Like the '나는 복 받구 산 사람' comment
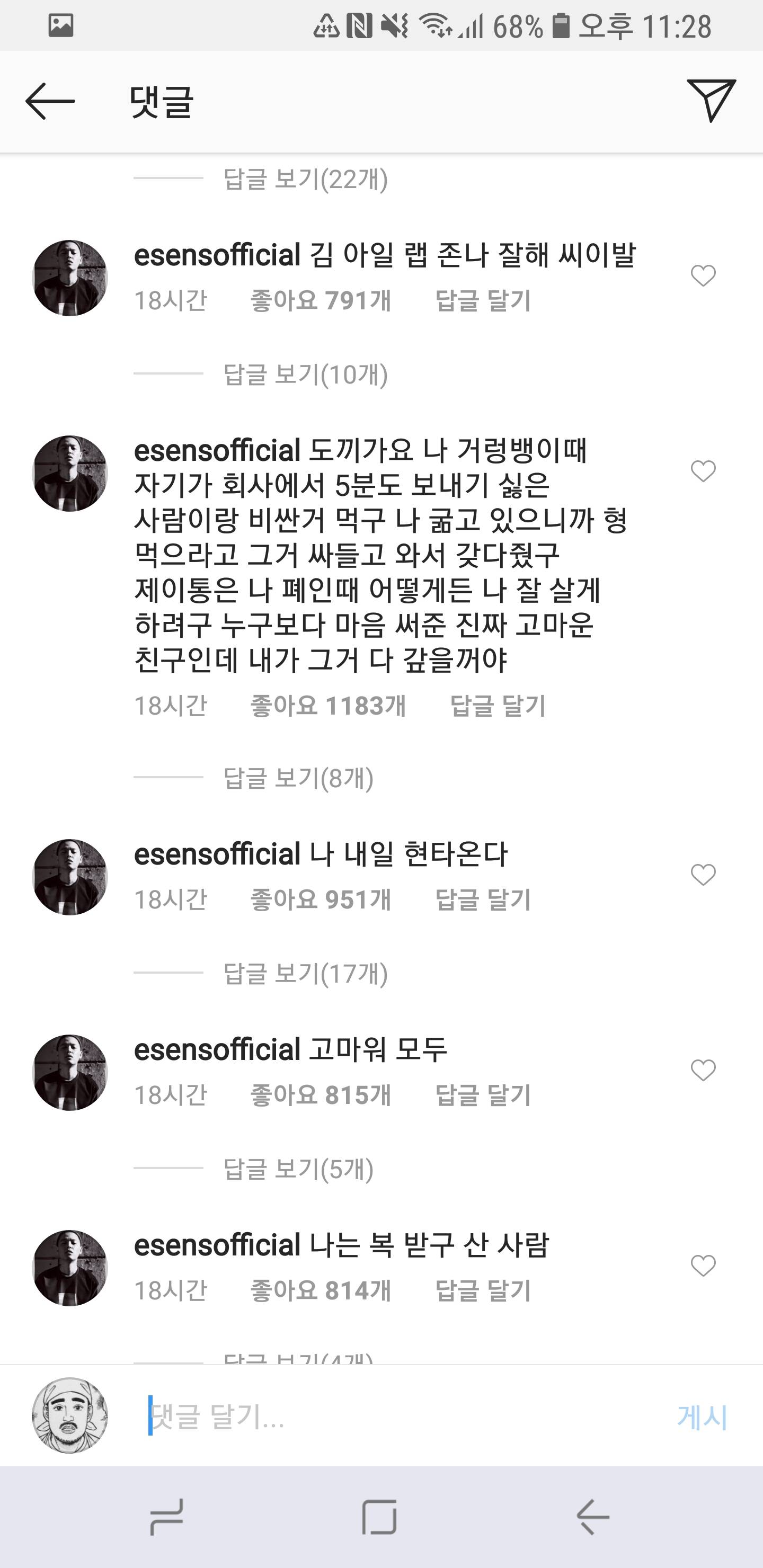Image resolution: width=763 pixels, height=1568 pixels. (703, 1266)
